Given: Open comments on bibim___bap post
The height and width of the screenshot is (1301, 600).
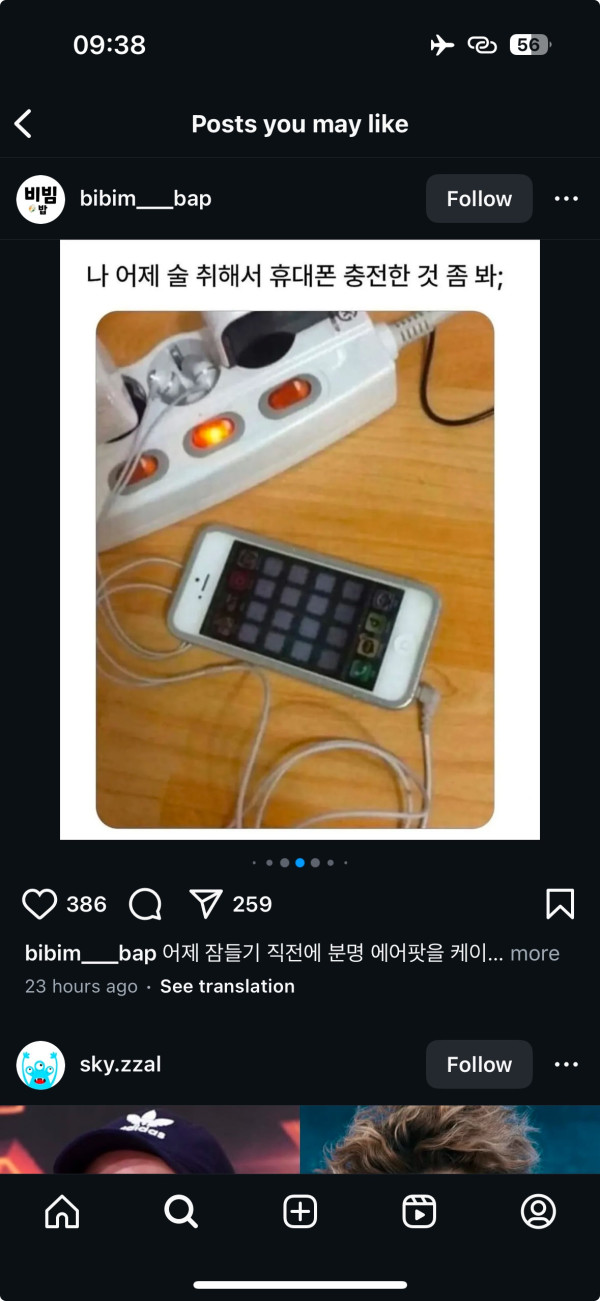Looking at the screenshot, I should tap(145, 904).
